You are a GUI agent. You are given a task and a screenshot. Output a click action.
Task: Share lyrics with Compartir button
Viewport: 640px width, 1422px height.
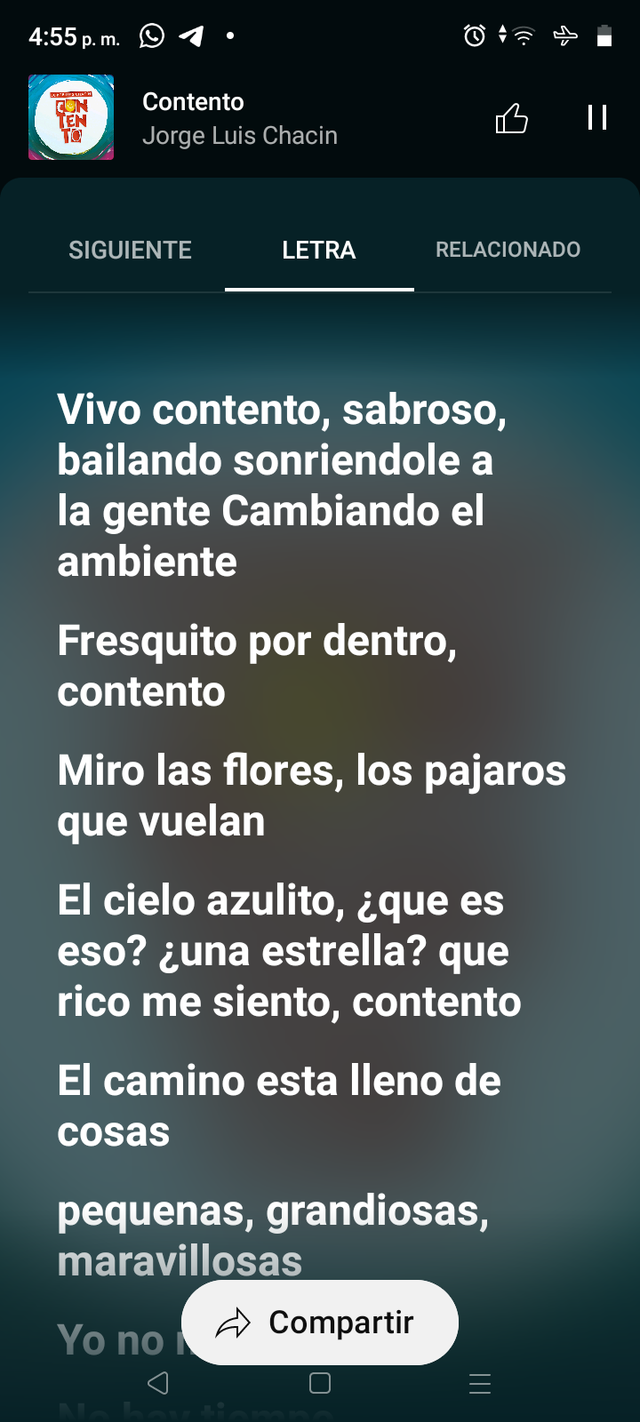point(320,1322)
